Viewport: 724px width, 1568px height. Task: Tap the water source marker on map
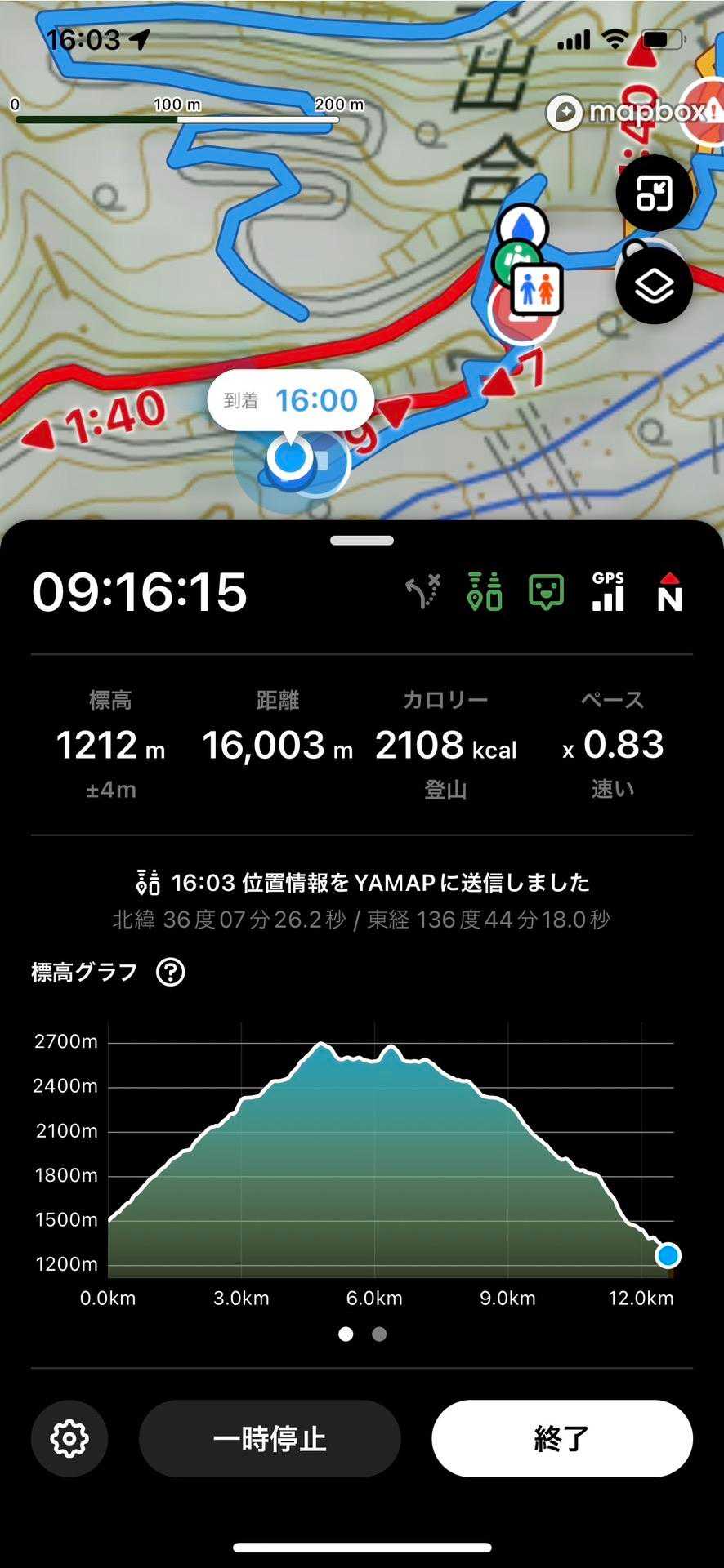click(523, 224)
